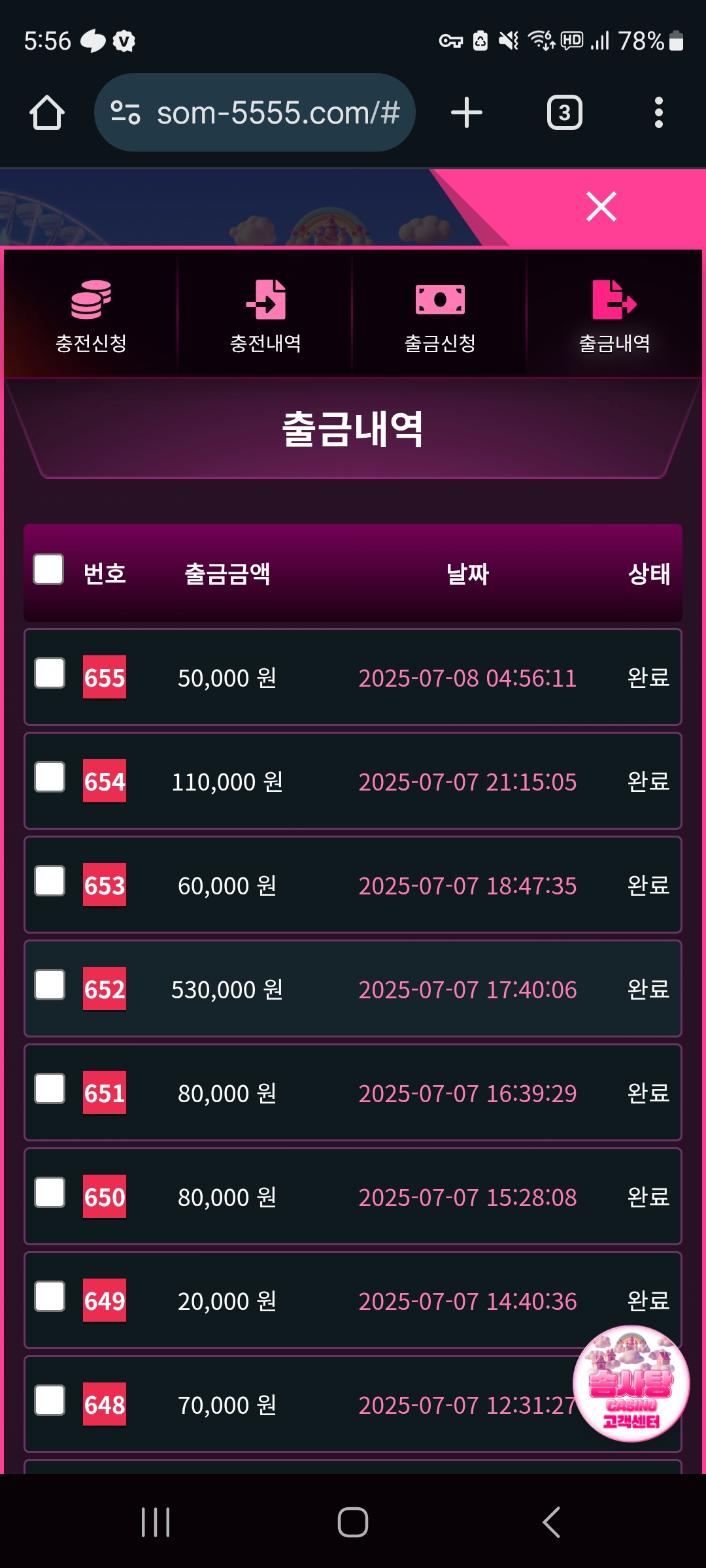Go to the 출금신청 tab
The height and width of the screenshot is (1568, 706).
coord(440,314)
